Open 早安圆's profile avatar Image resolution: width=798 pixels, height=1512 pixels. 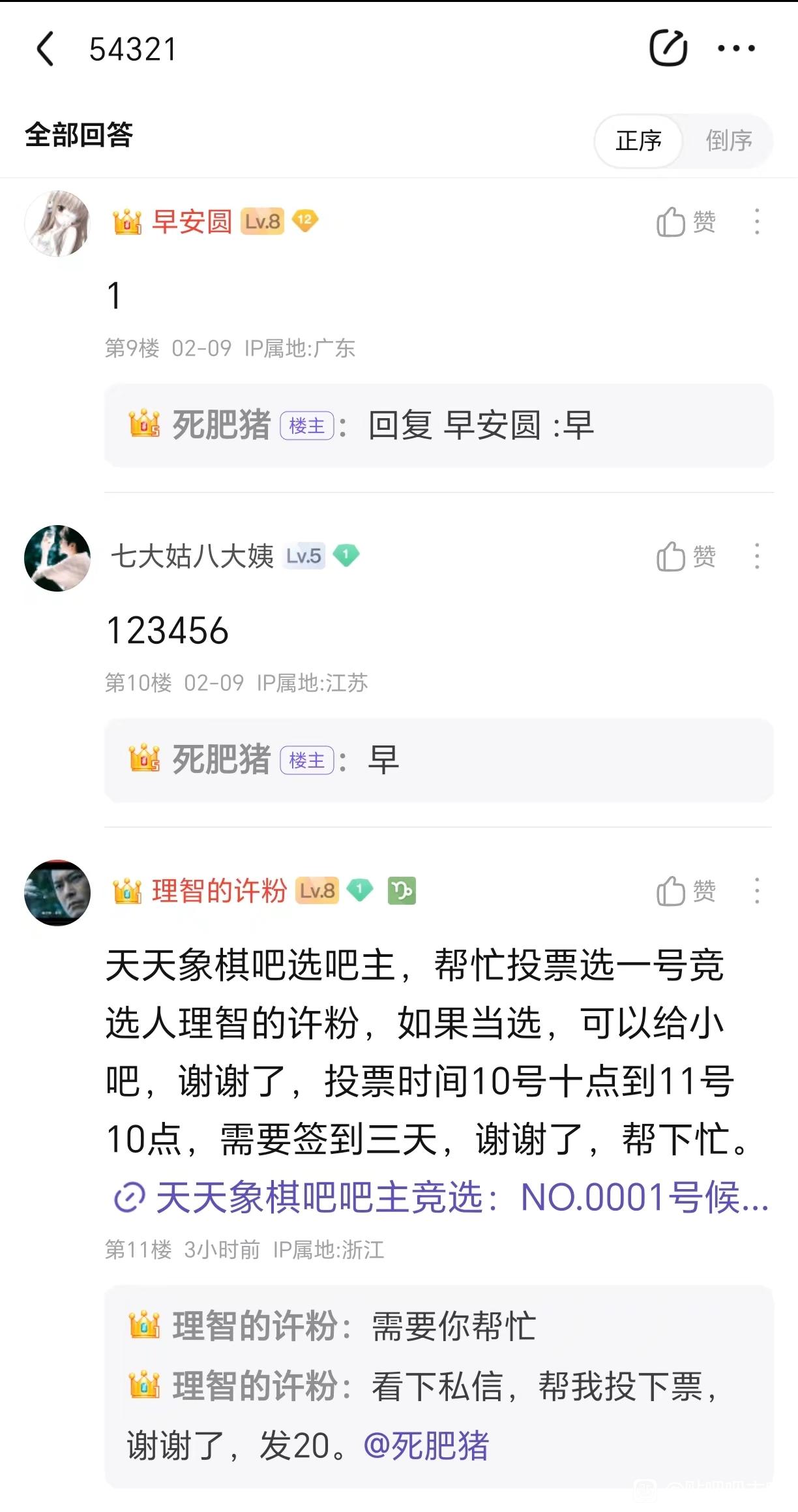click(x=57, y=223)
